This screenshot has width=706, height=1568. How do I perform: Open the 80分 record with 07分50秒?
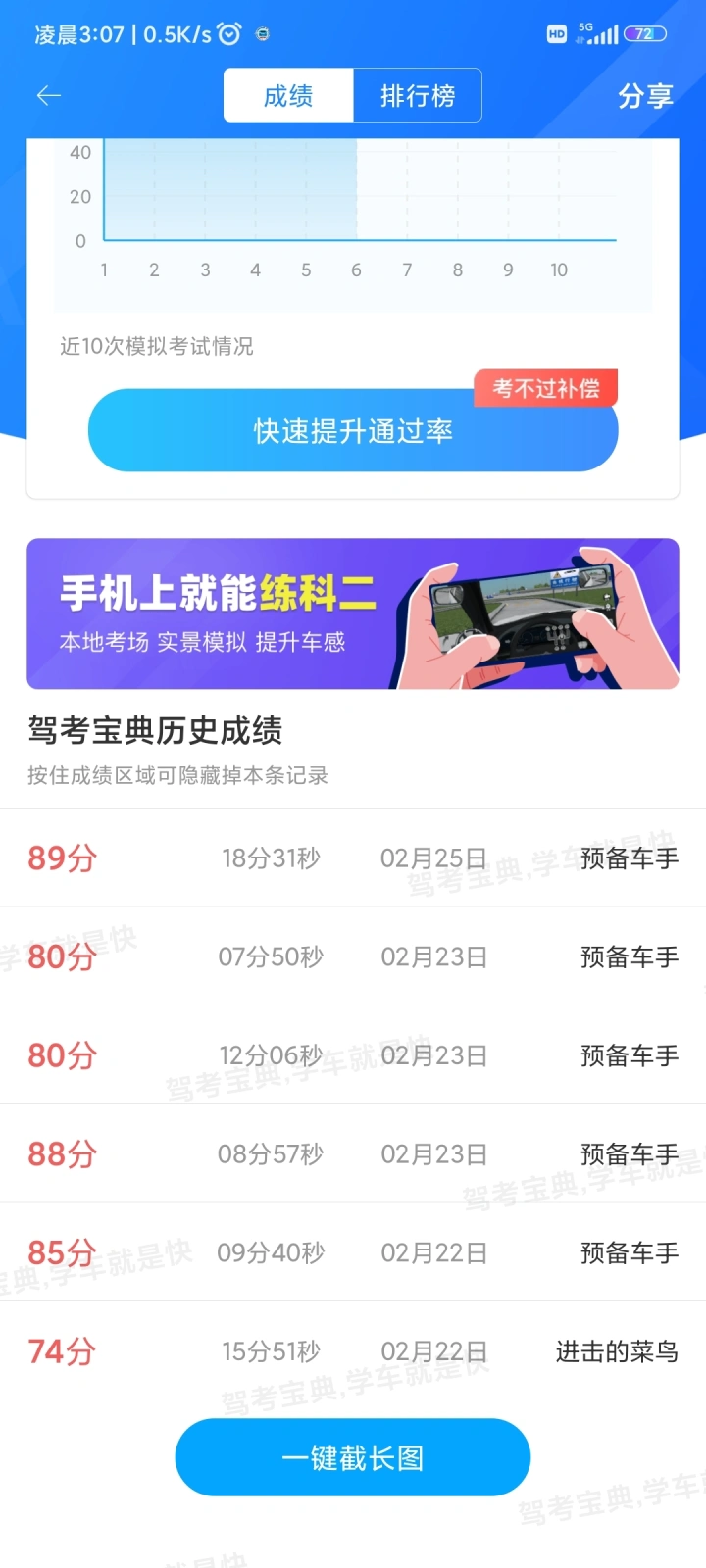[353, 956]
